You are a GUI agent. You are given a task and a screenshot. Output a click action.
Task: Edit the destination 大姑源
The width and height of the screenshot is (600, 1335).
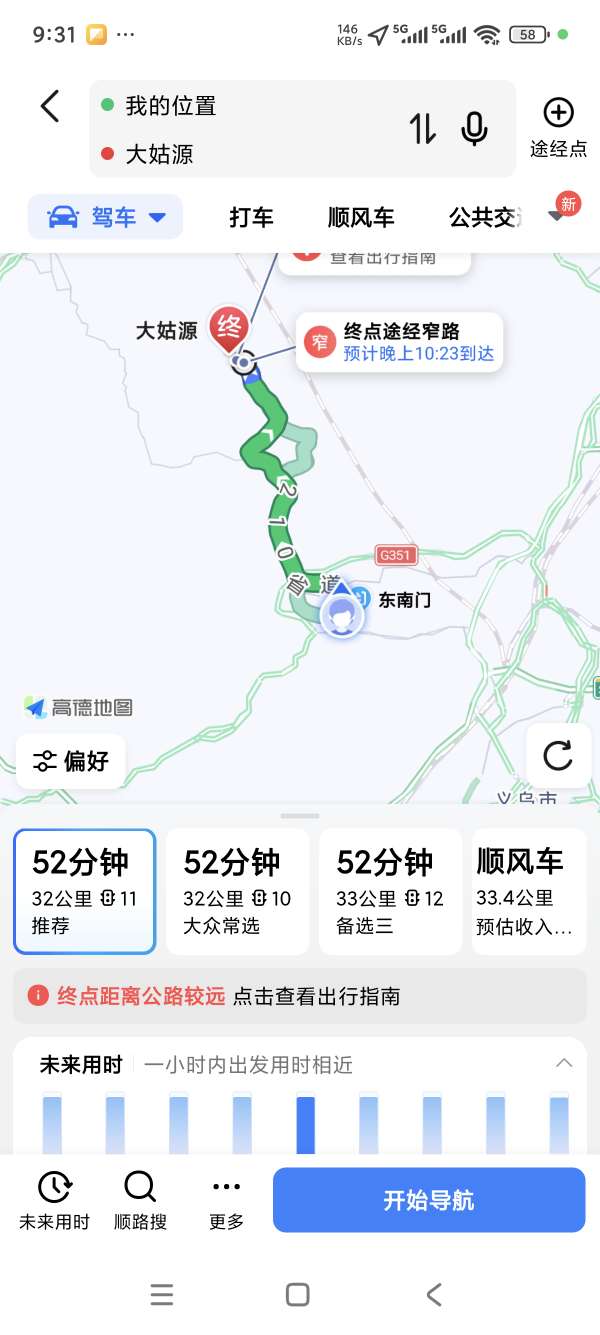click(160, 154)
